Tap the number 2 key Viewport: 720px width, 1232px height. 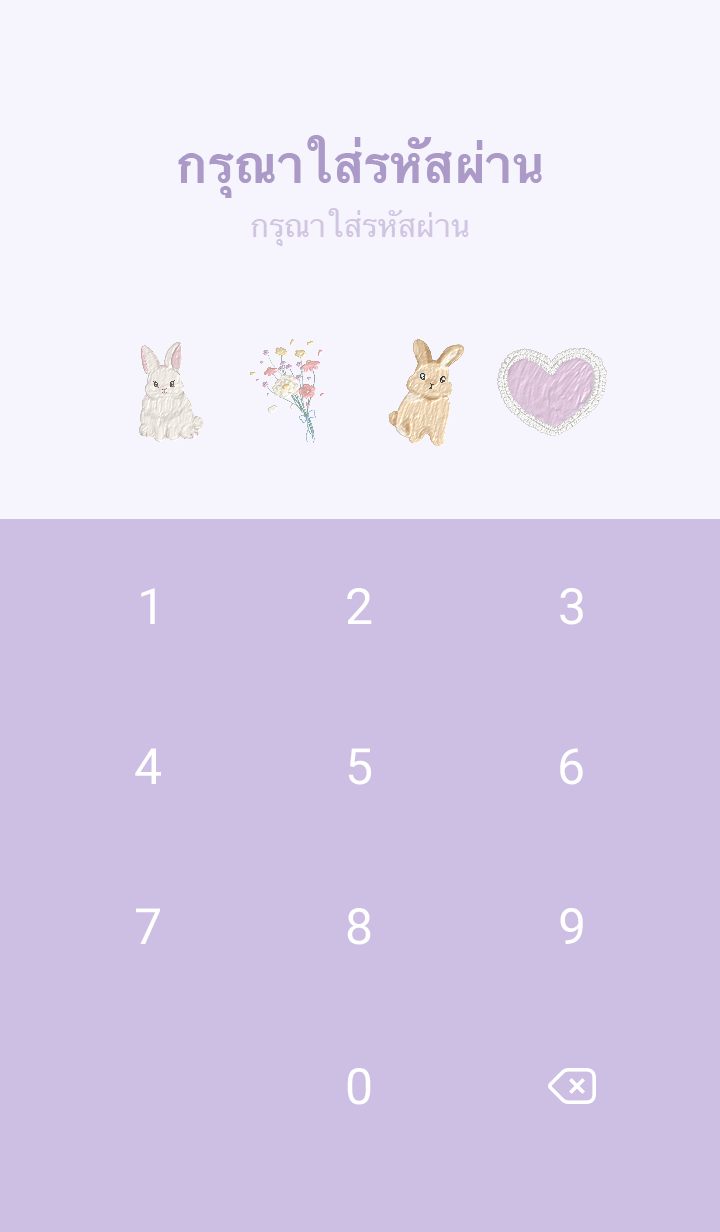click(359, 607)
